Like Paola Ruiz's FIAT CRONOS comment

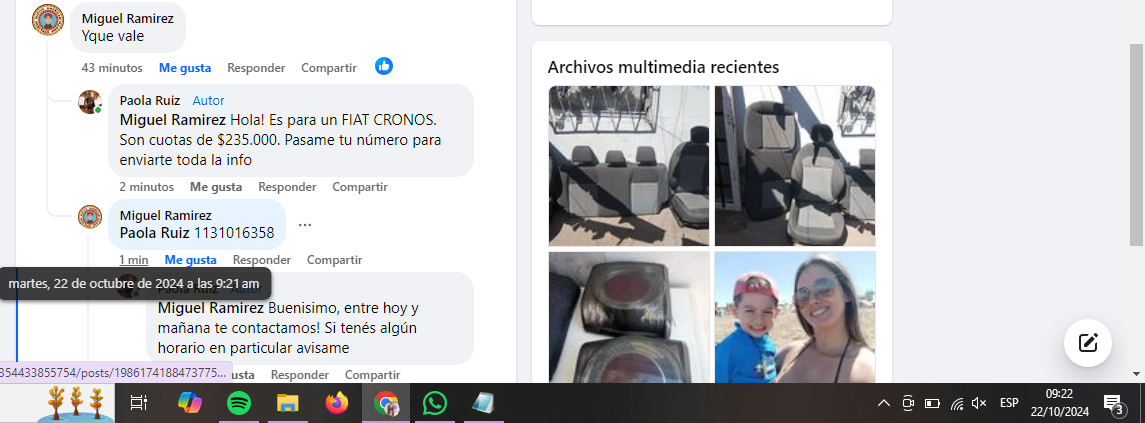click(x=216, y=187)
